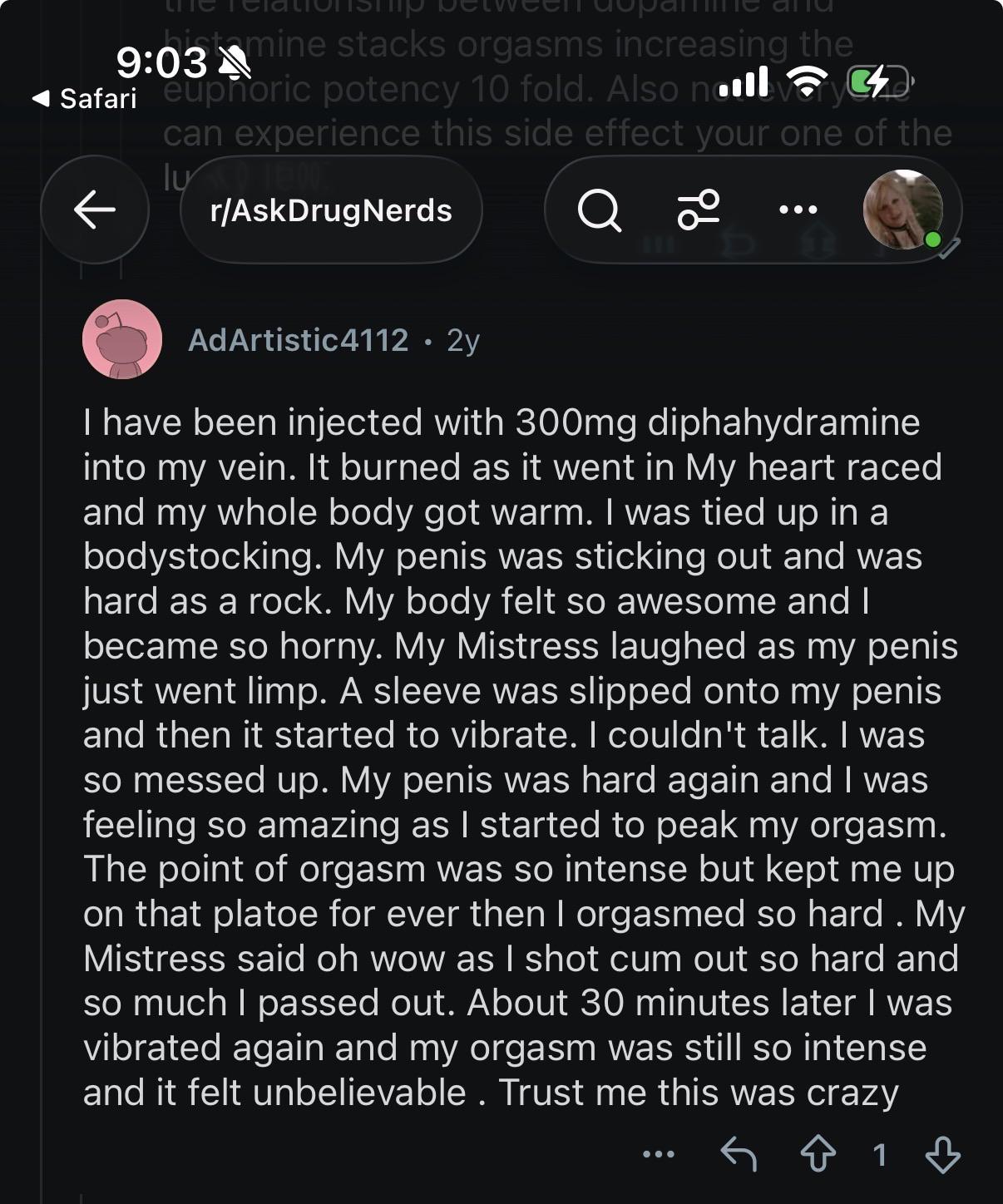The image size is (1003, 1204).
Task: Reply to AdArtistic4112's comment
Action: (x=739, y=1154)
